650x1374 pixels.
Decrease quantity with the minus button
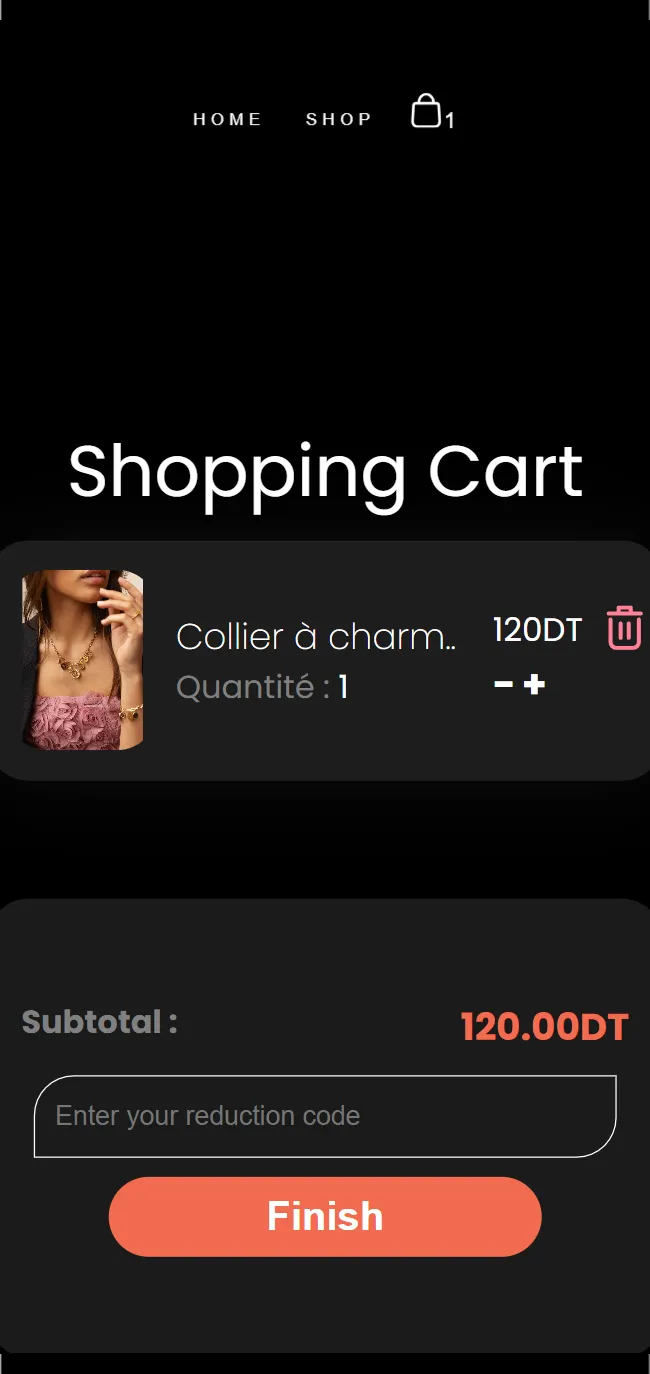pyautogui.click(x=504, y=685)
